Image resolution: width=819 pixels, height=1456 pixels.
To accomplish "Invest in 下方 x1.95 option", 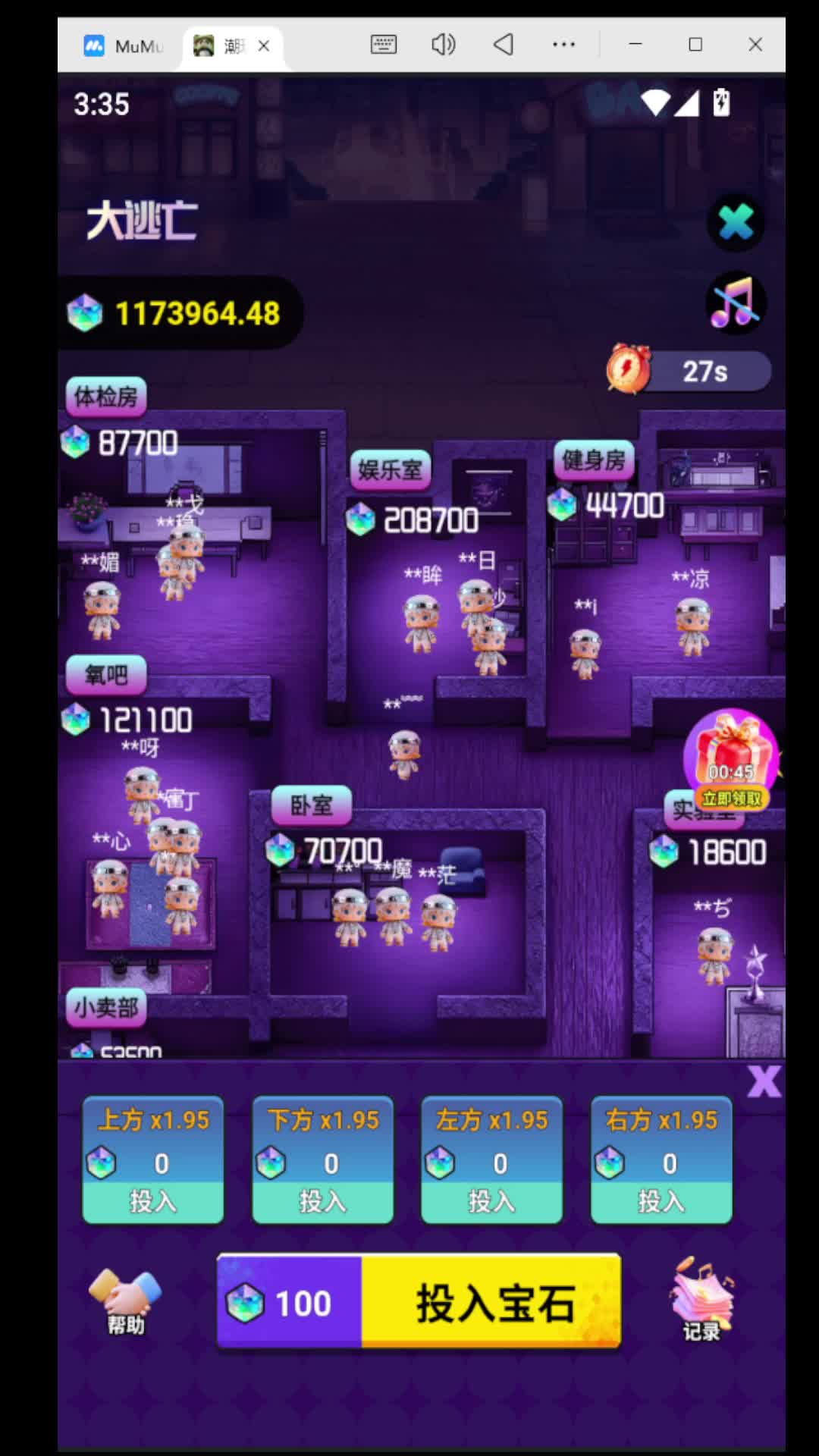I will 322,1200.
